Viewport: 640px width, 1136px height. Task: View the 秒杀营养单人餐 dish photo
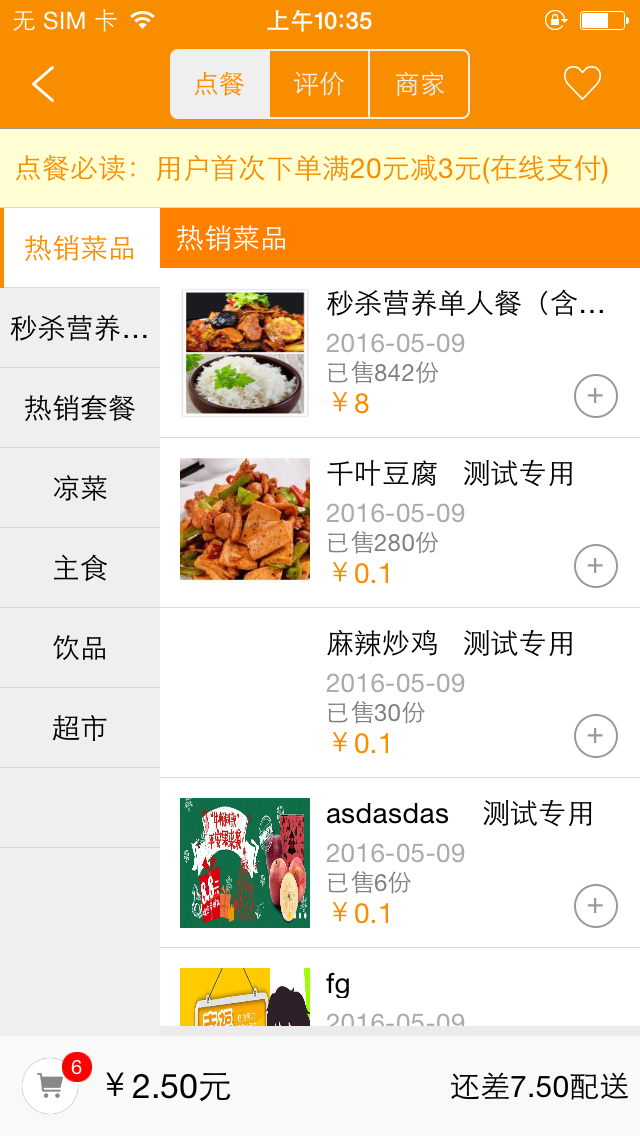coord(245,353)
